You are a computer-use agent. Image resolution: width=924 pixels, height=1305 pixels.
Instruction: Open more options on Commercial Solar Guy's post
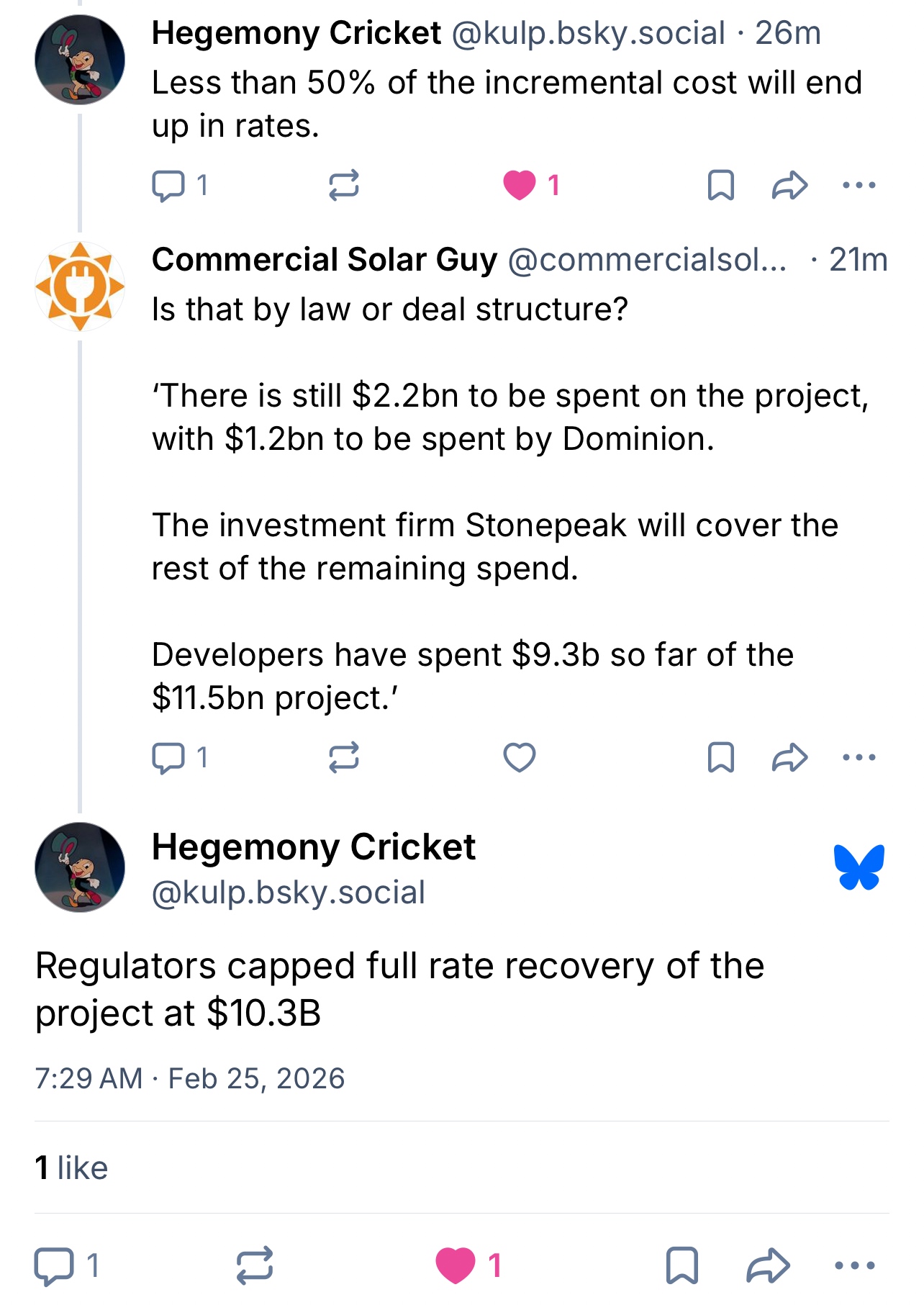859,758
